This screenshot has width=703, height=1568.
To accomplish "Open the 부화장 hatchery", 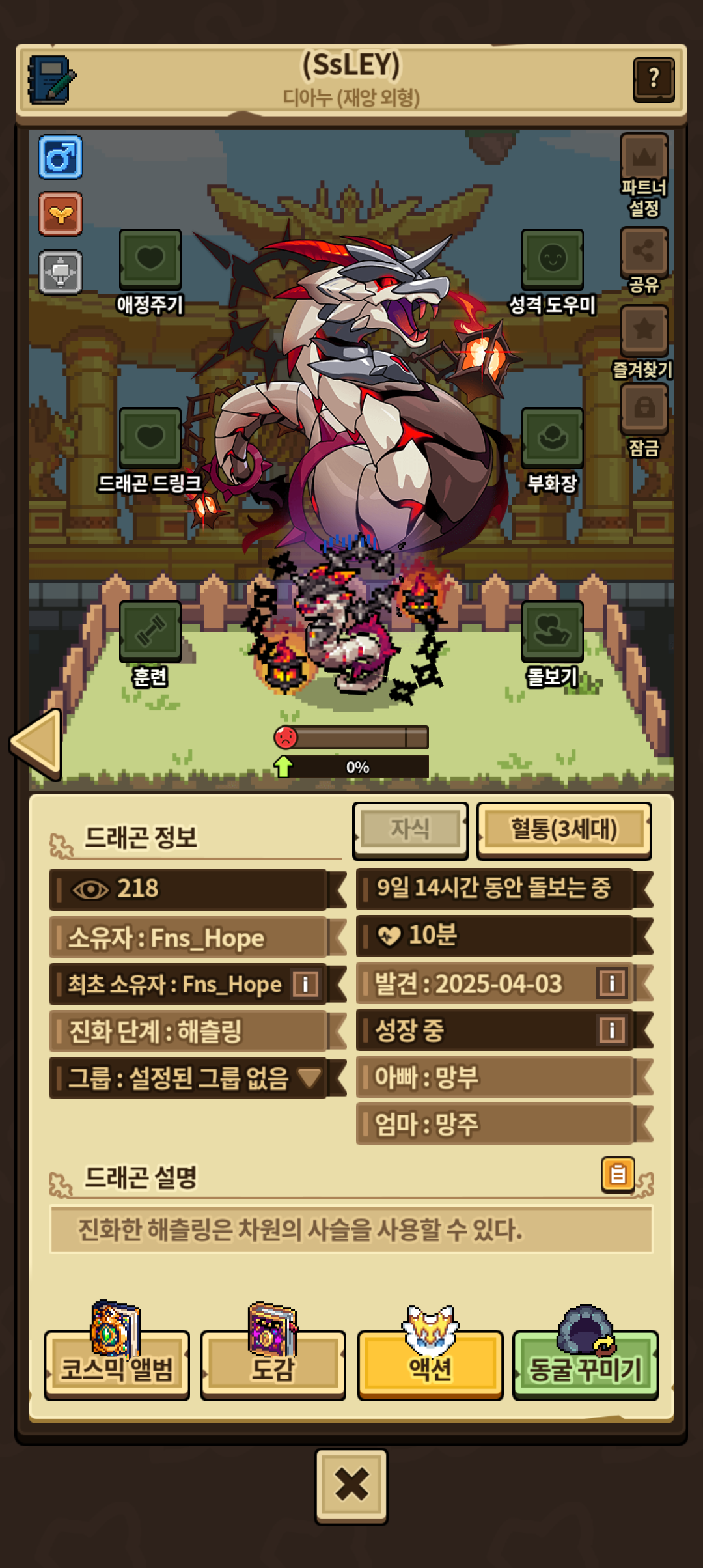I will point(552,451).
